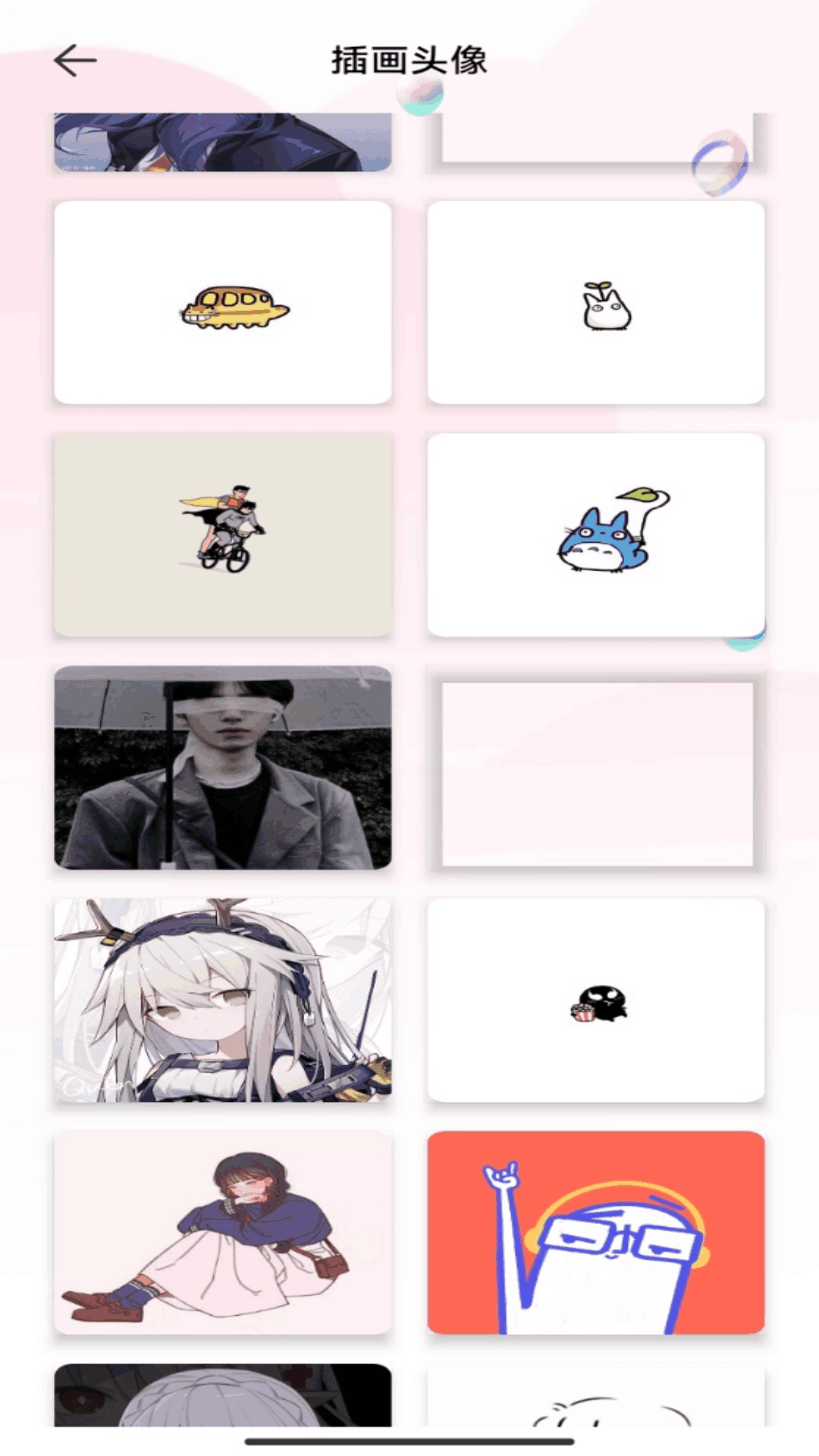Open the two heroes on bicycle avatar

pos(222,535)
